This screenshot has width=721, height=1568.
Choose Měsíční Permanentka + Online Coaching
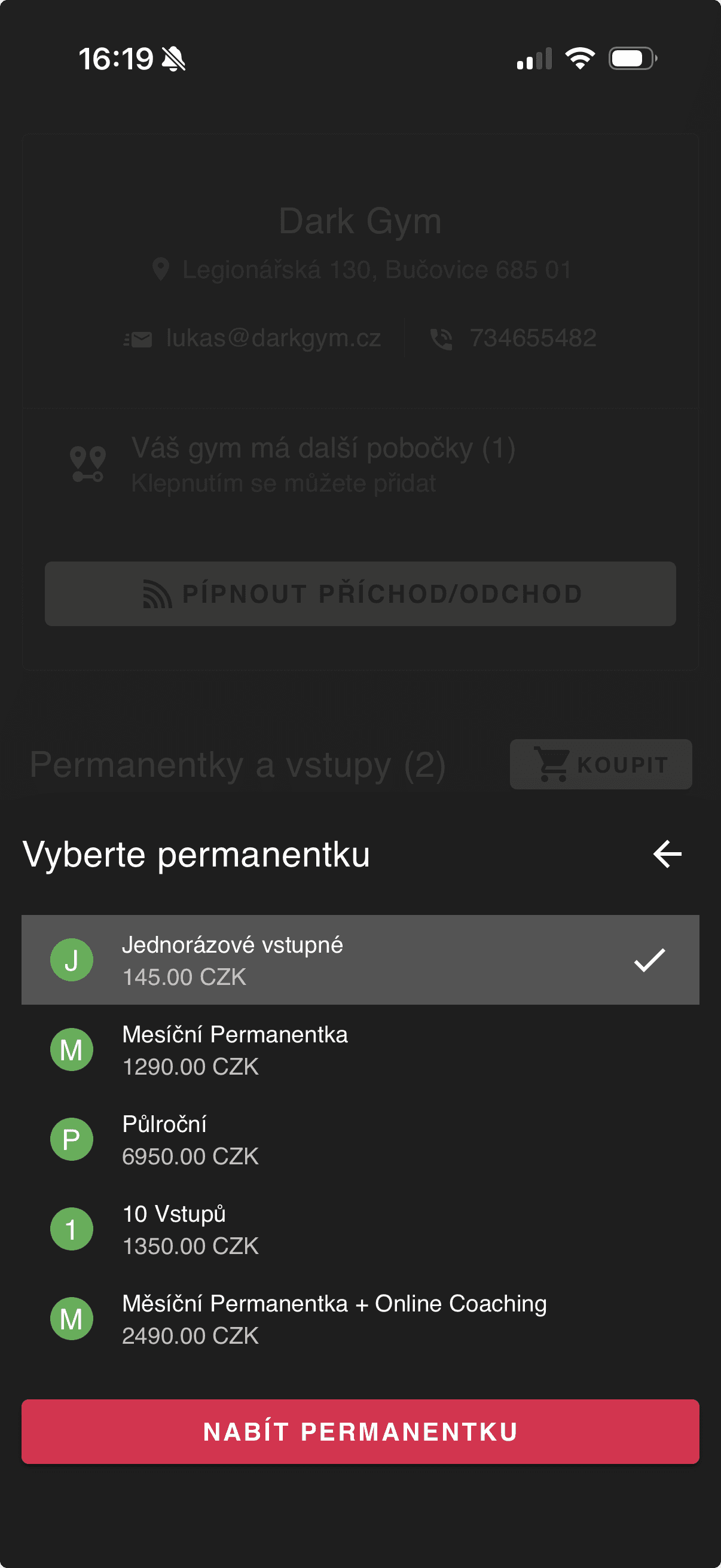point(360,1319)
